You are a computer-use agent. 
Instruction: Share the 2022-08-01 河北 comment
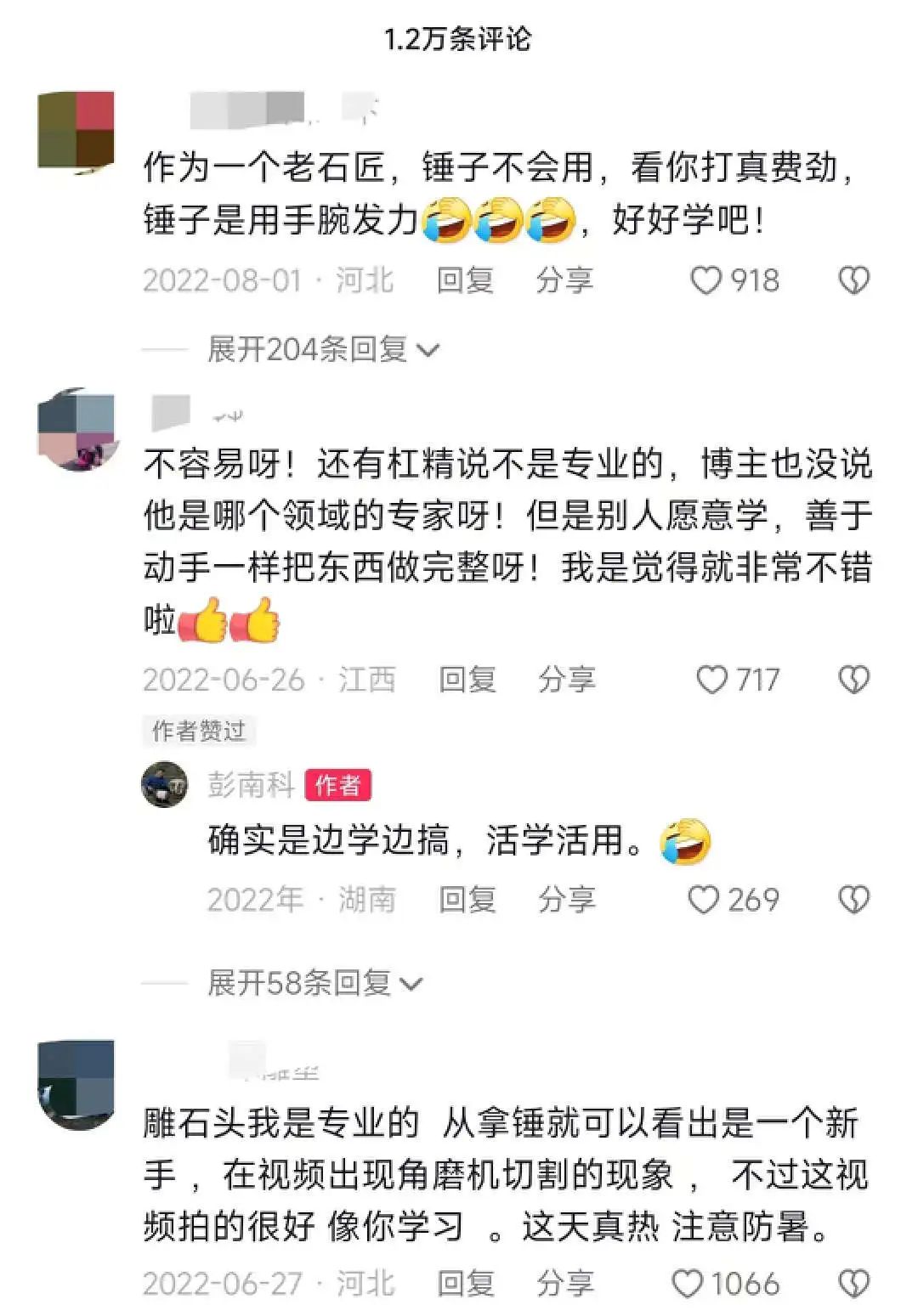(x=564, y=280)
